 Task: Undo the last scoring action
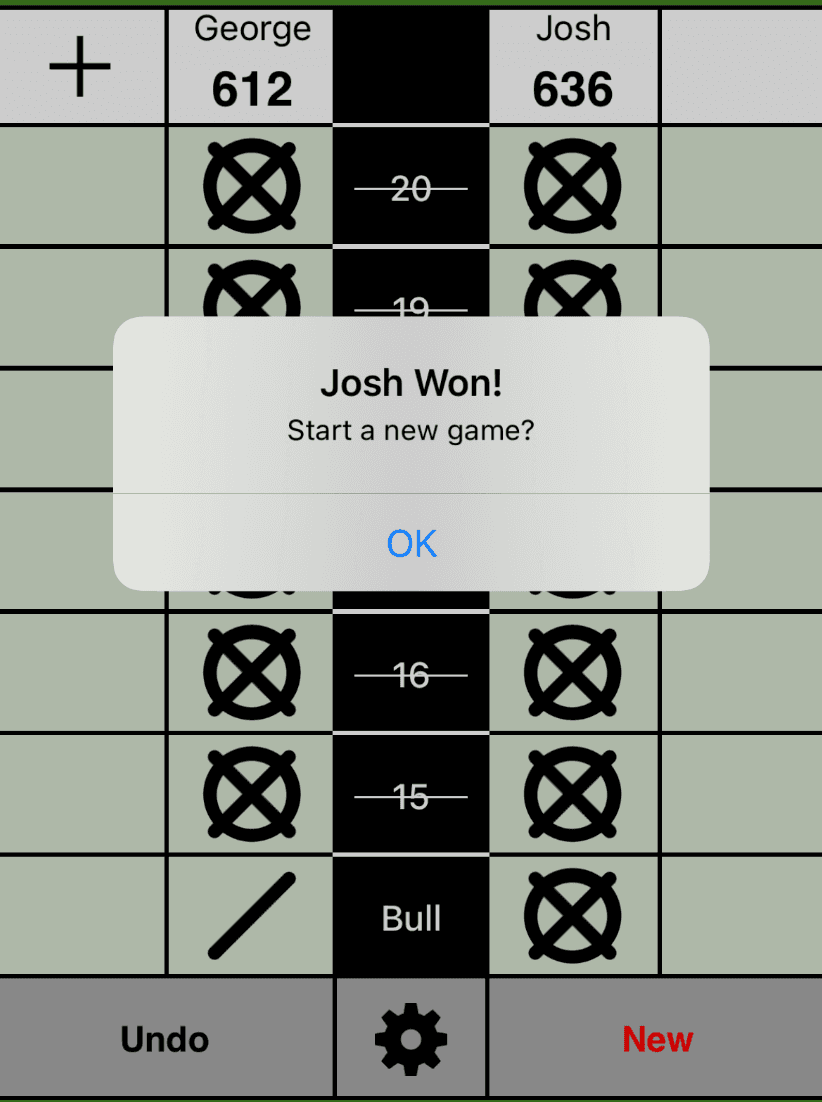pos(165,1039)
